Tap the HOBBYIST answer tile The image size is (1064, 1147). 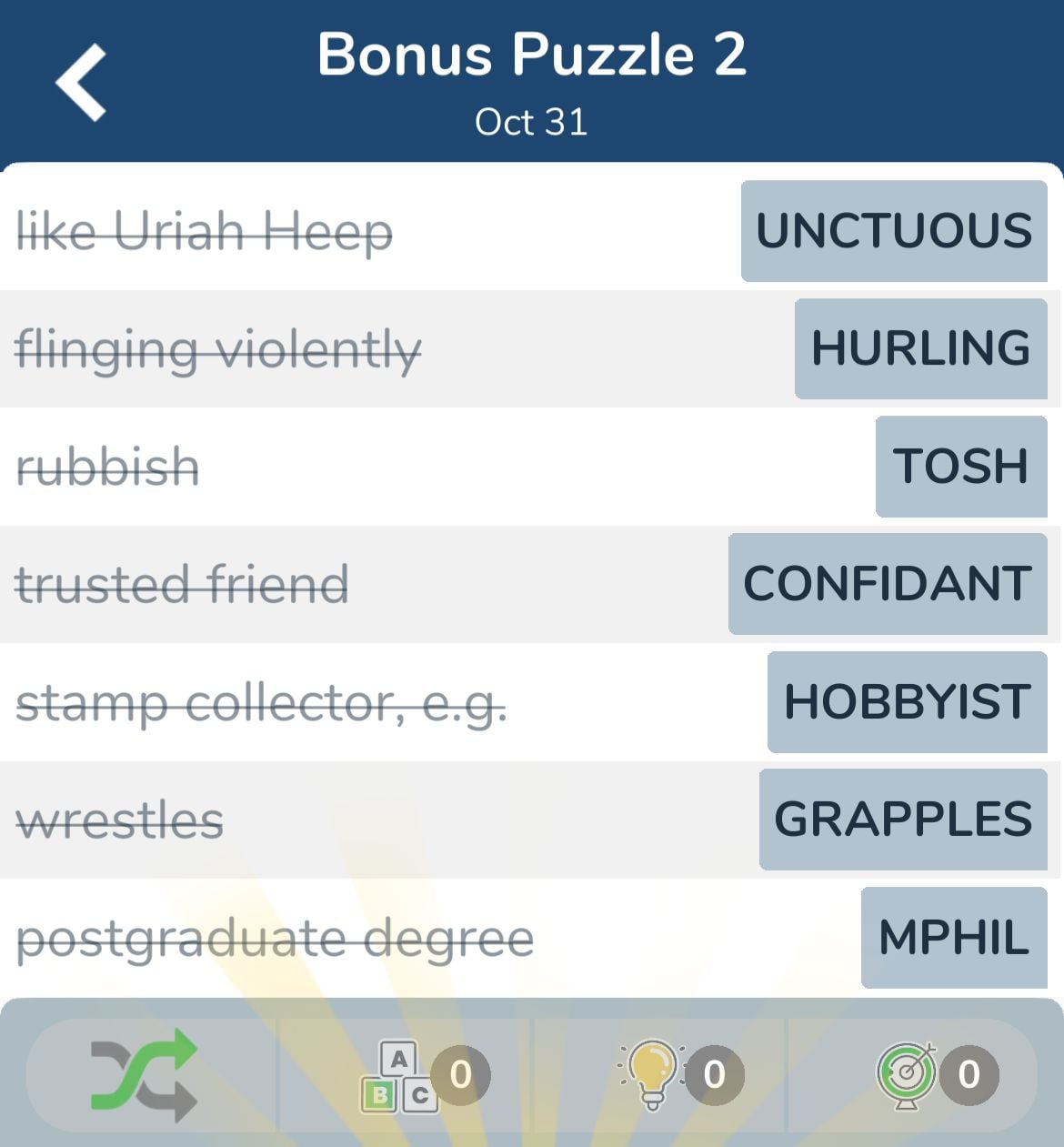click(907, 702)
